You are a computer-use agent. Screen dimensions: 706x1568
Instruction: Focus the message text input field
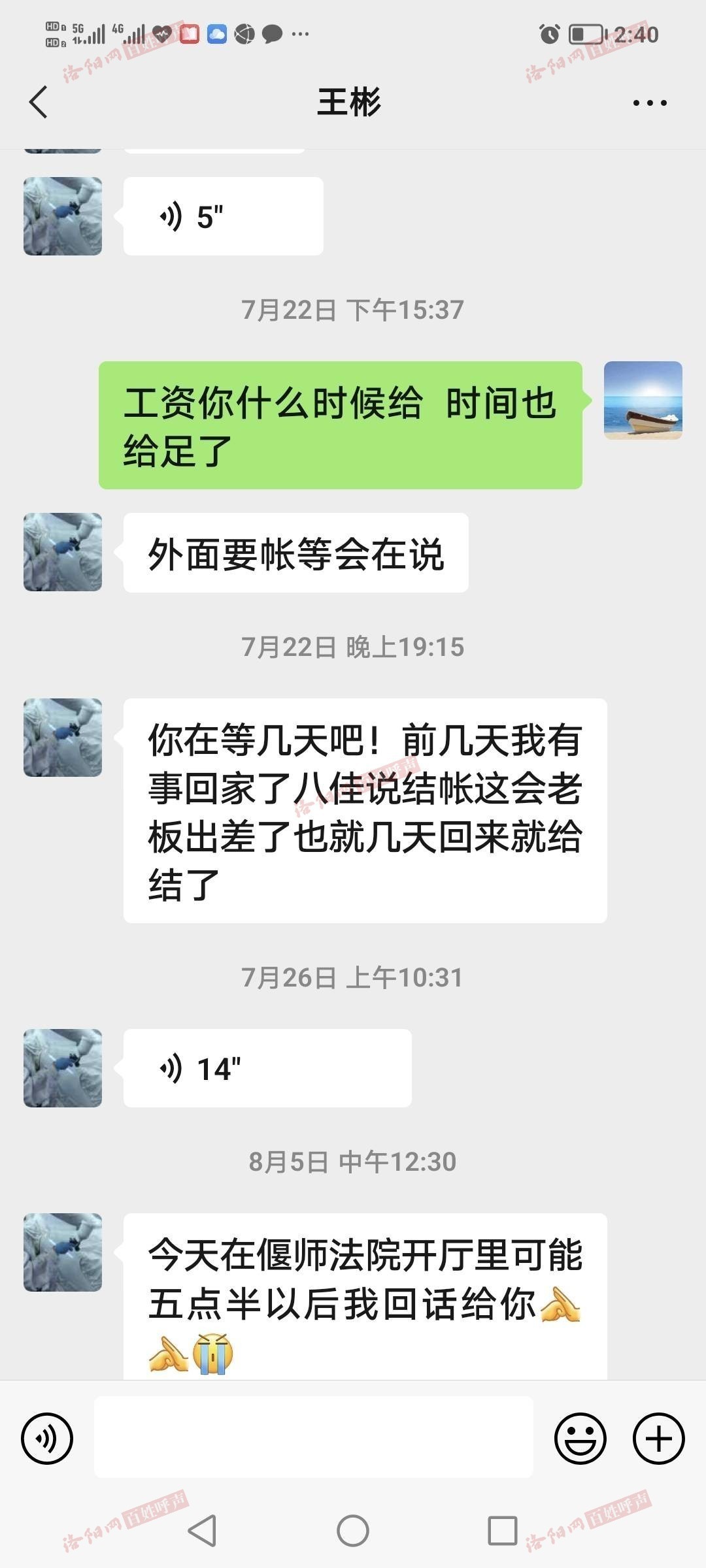[x=314, y=1438]
